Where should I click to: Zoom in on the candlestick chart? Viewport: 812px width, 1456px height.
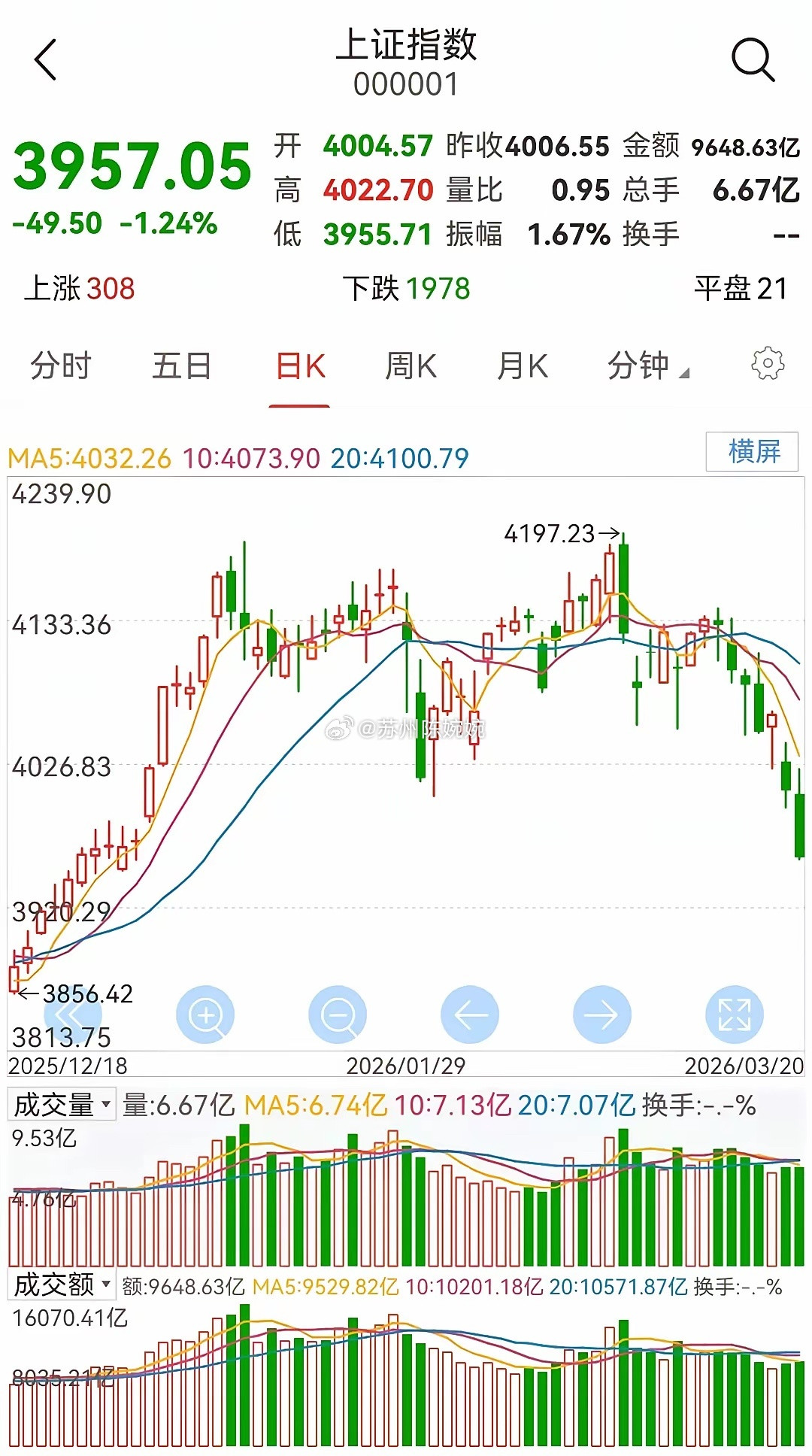(206, 1013)
